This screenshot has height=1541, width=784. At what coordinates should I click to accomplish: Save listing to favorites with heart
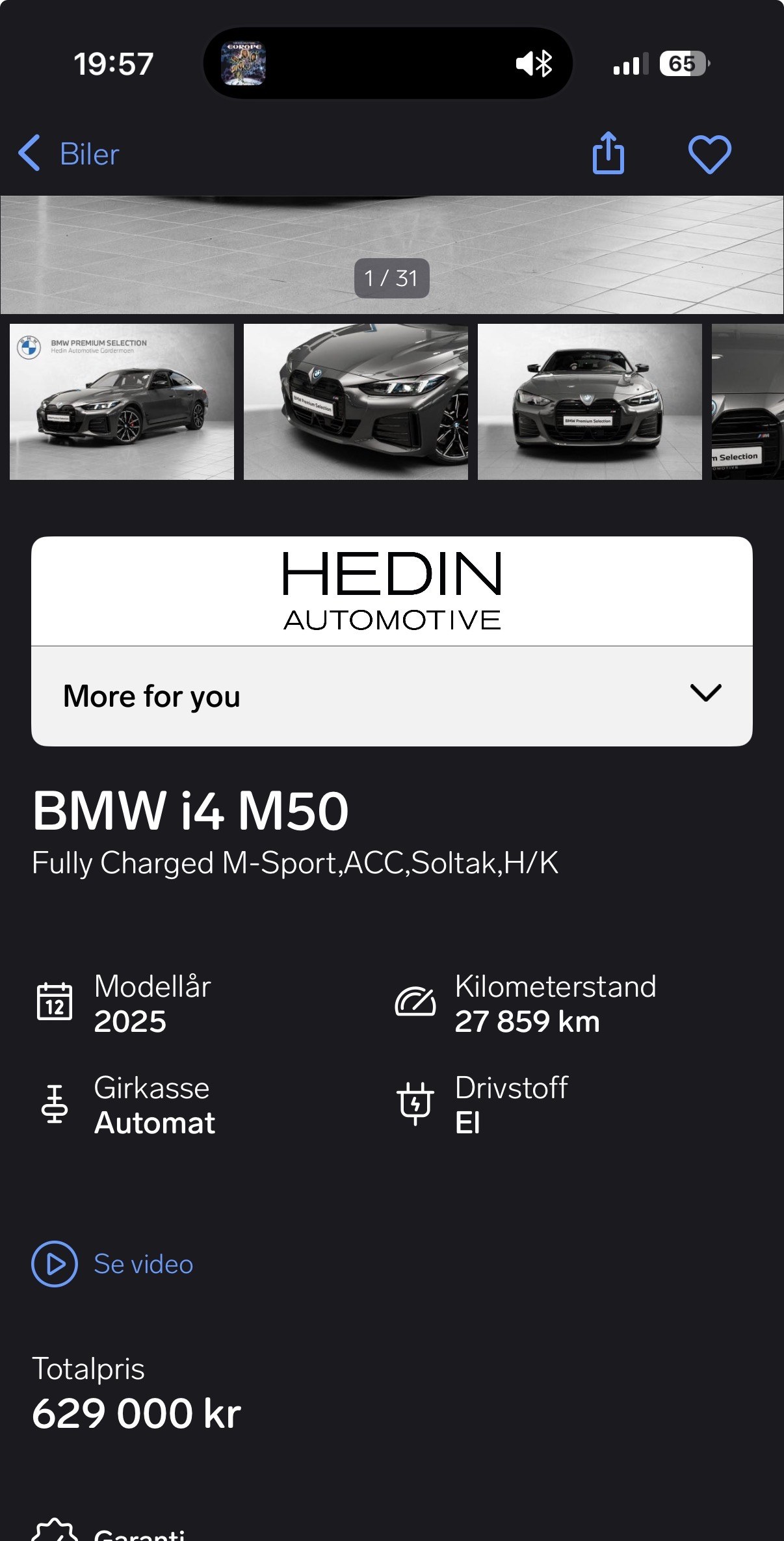pos(709,154)
